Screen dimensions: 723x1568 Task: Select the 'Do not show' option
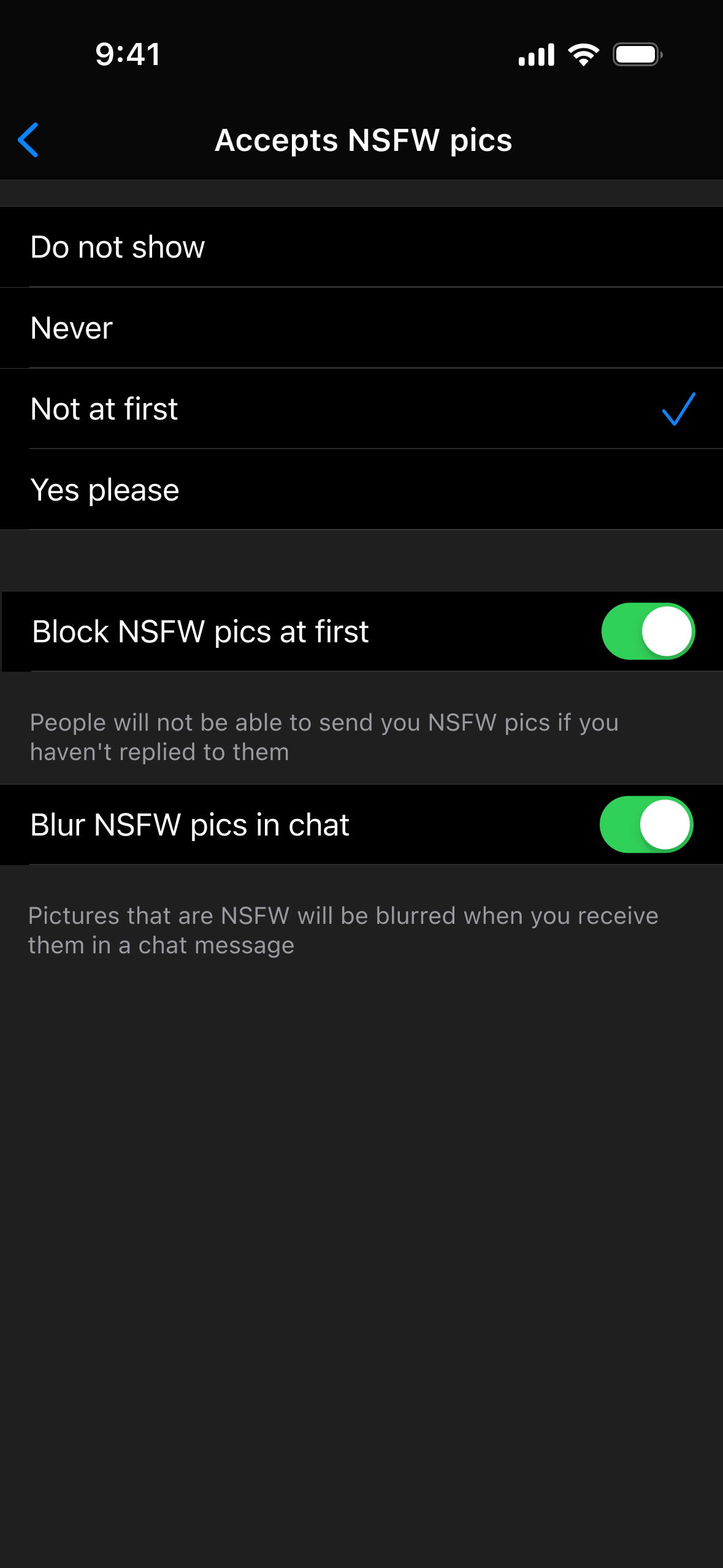[361, 247]
